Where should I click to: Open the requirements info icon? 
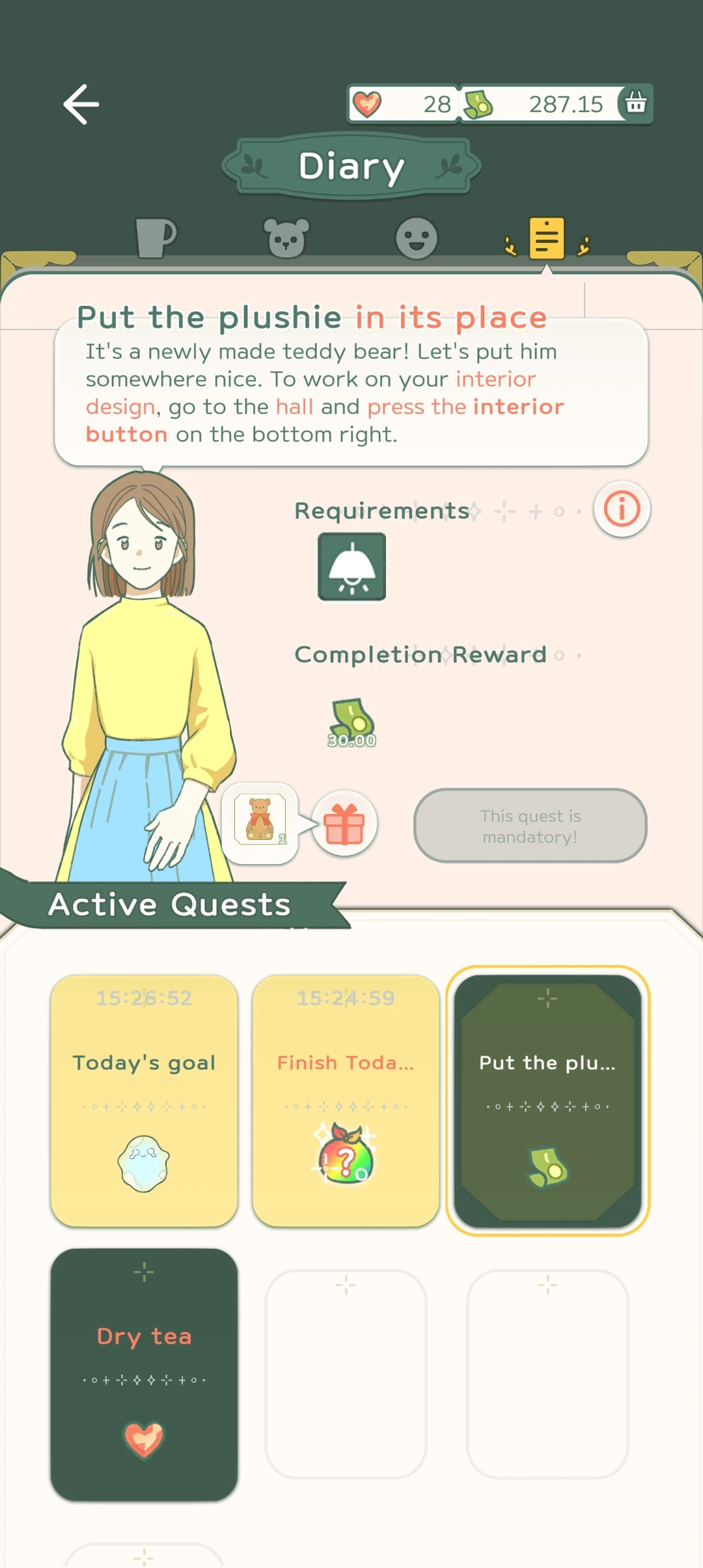622,509
